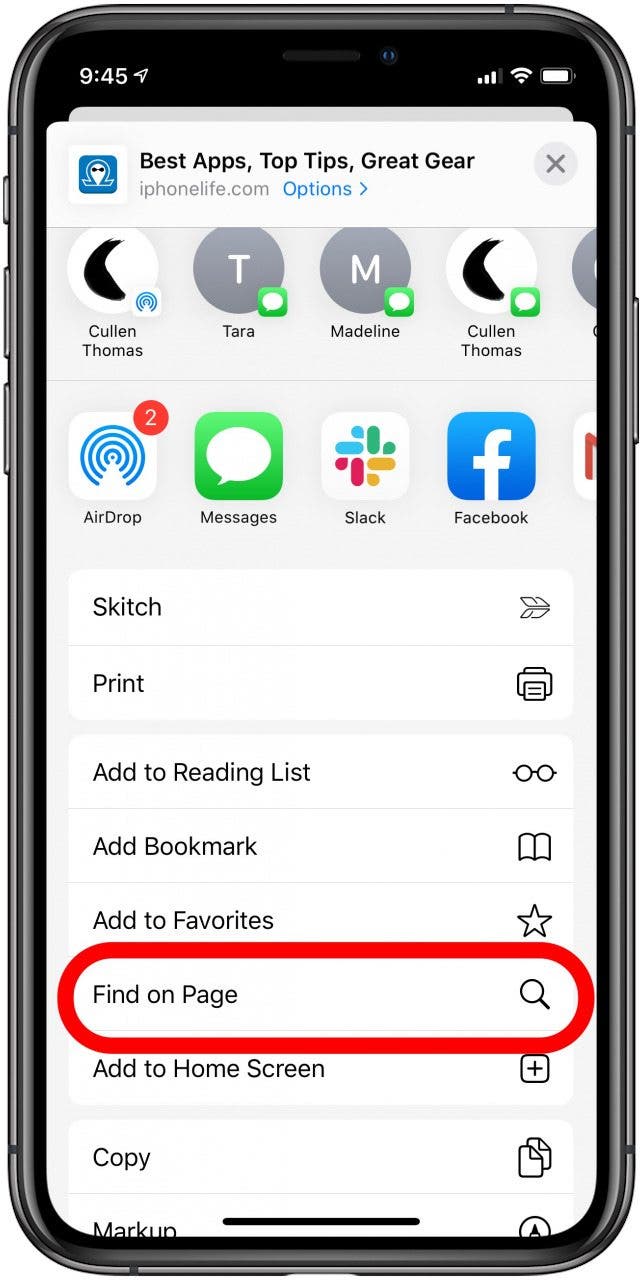Choose Add to Home Screen
This screenshot has height=1280, width=642.
(x=320, y=1069)
